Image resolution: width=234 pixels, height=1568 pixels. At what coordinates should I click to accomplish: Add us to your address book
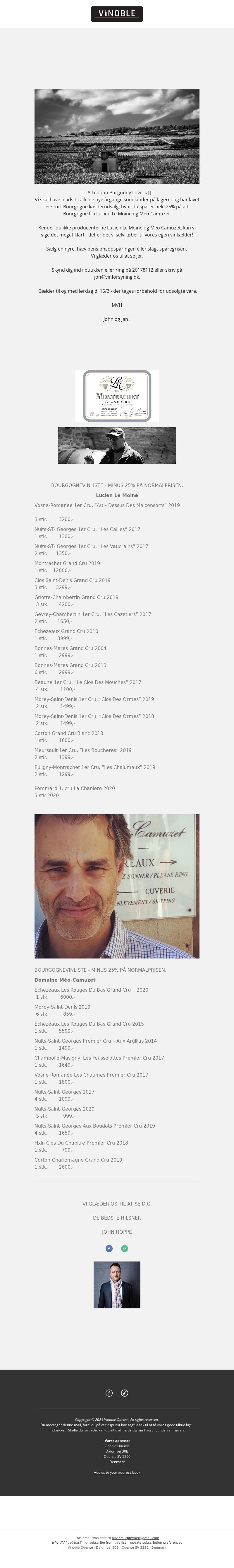click(x=117, y=1467)
